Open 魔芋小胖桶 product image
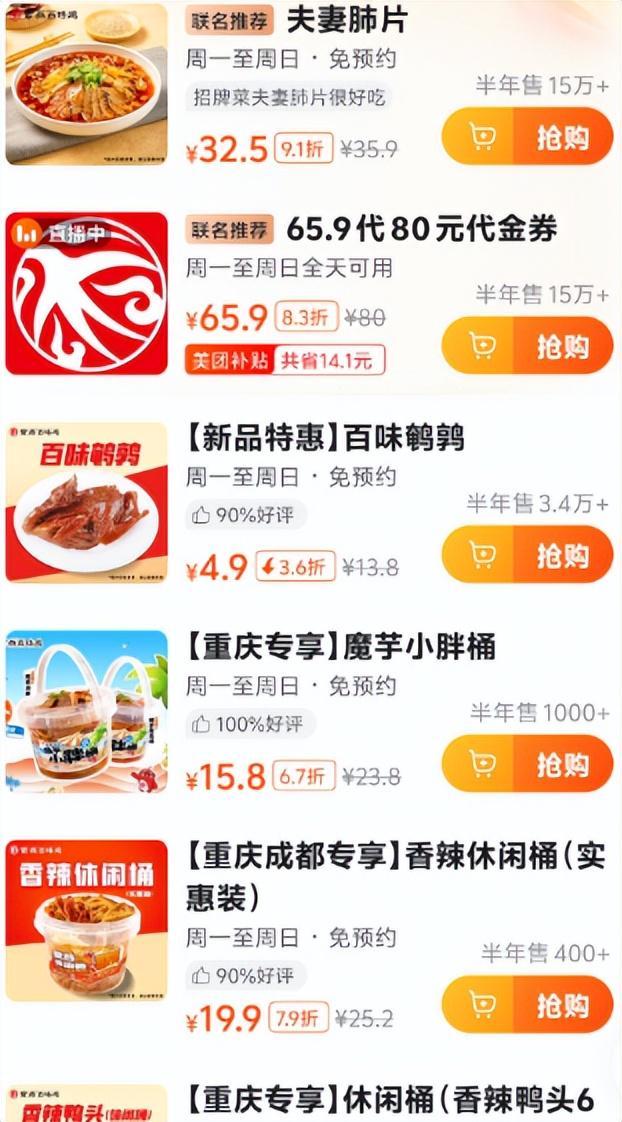This screenshot has width=622, height=1122. (87, 711)
